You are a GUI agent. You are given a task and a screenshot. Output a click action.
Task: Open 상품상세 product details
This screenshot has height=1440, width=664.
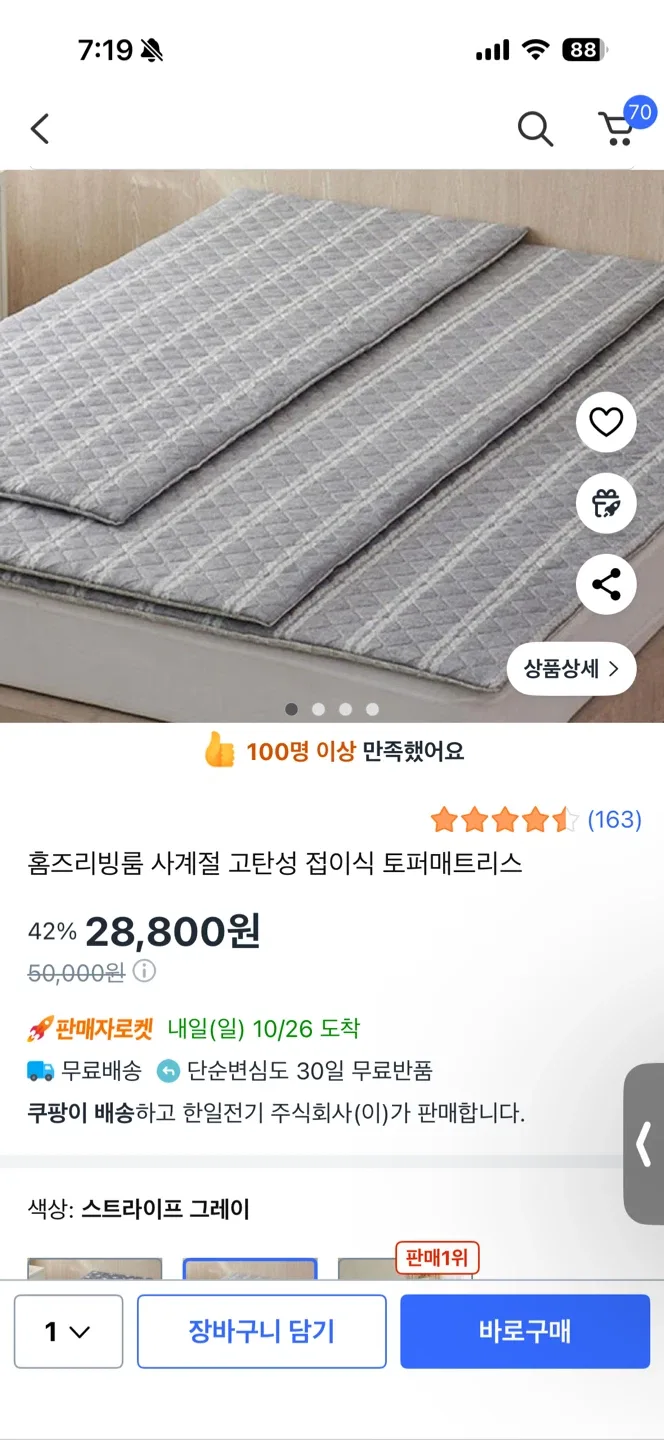click(571, 669)
